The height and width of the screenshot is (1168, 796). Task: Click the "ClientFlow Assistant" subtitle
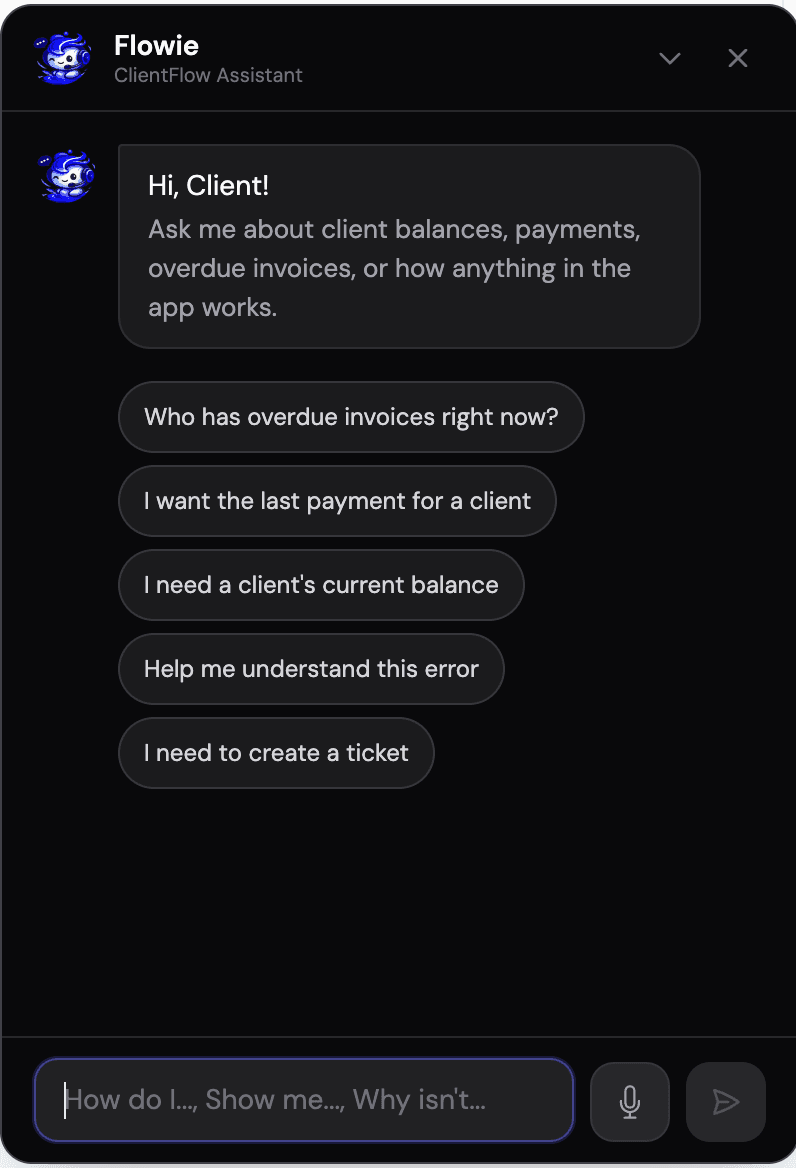tap(208, 75)
